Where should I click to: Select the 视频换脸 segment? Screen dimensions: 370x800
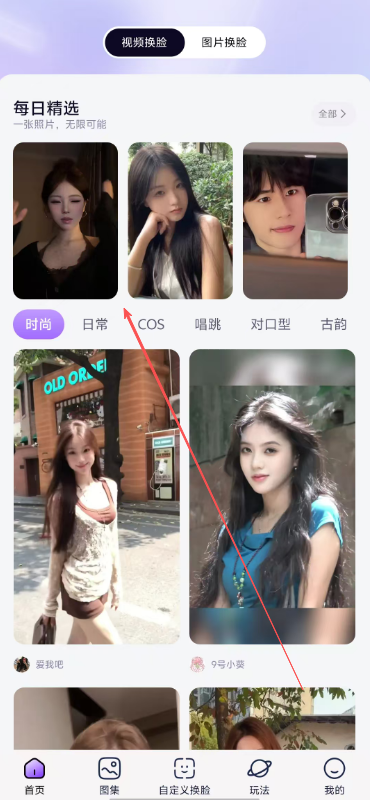(x=144, y=42)
